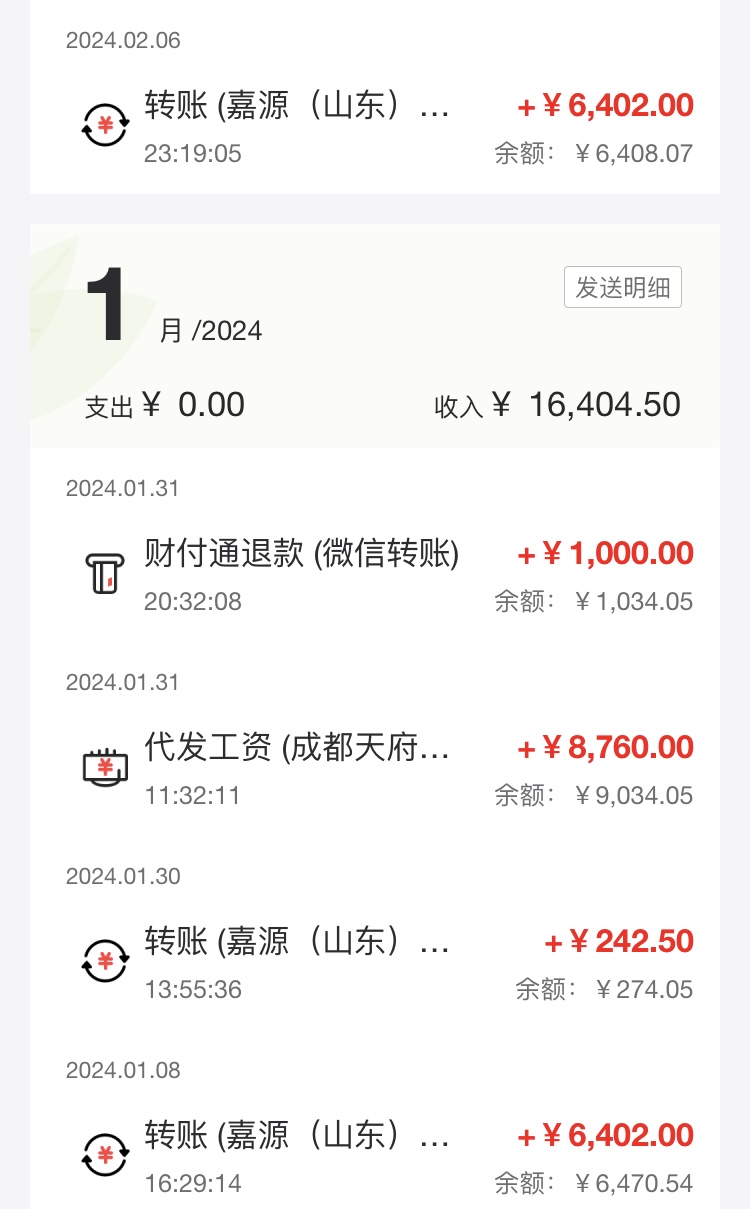Open the 6,402.00 transfer from 2024.01.08
Image resolution: width=750 pixels, height=1209 pixels.
(375, 1157)
